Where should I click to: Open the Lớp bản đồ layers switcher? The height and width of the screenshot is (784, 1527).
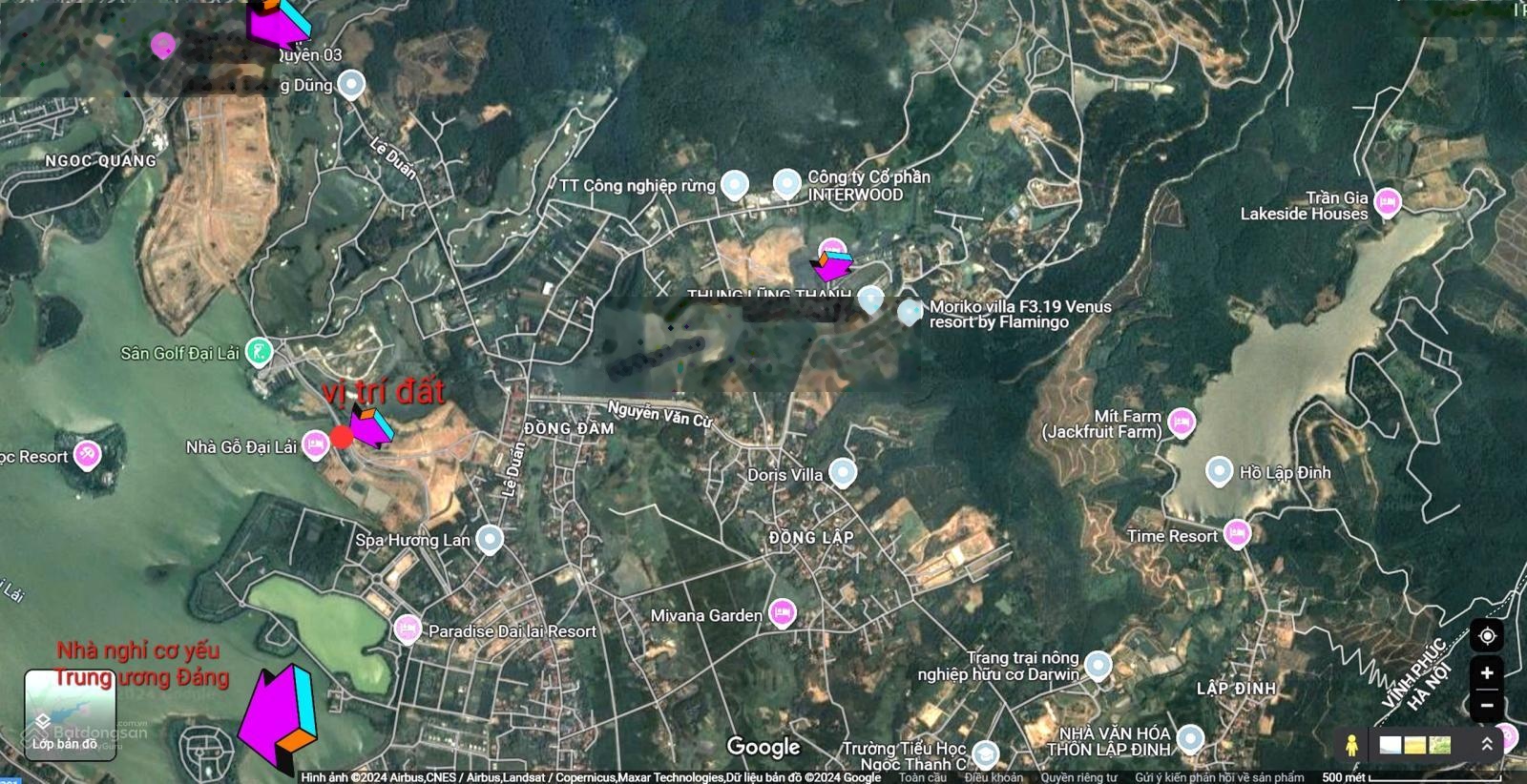(x=70, y=713)
